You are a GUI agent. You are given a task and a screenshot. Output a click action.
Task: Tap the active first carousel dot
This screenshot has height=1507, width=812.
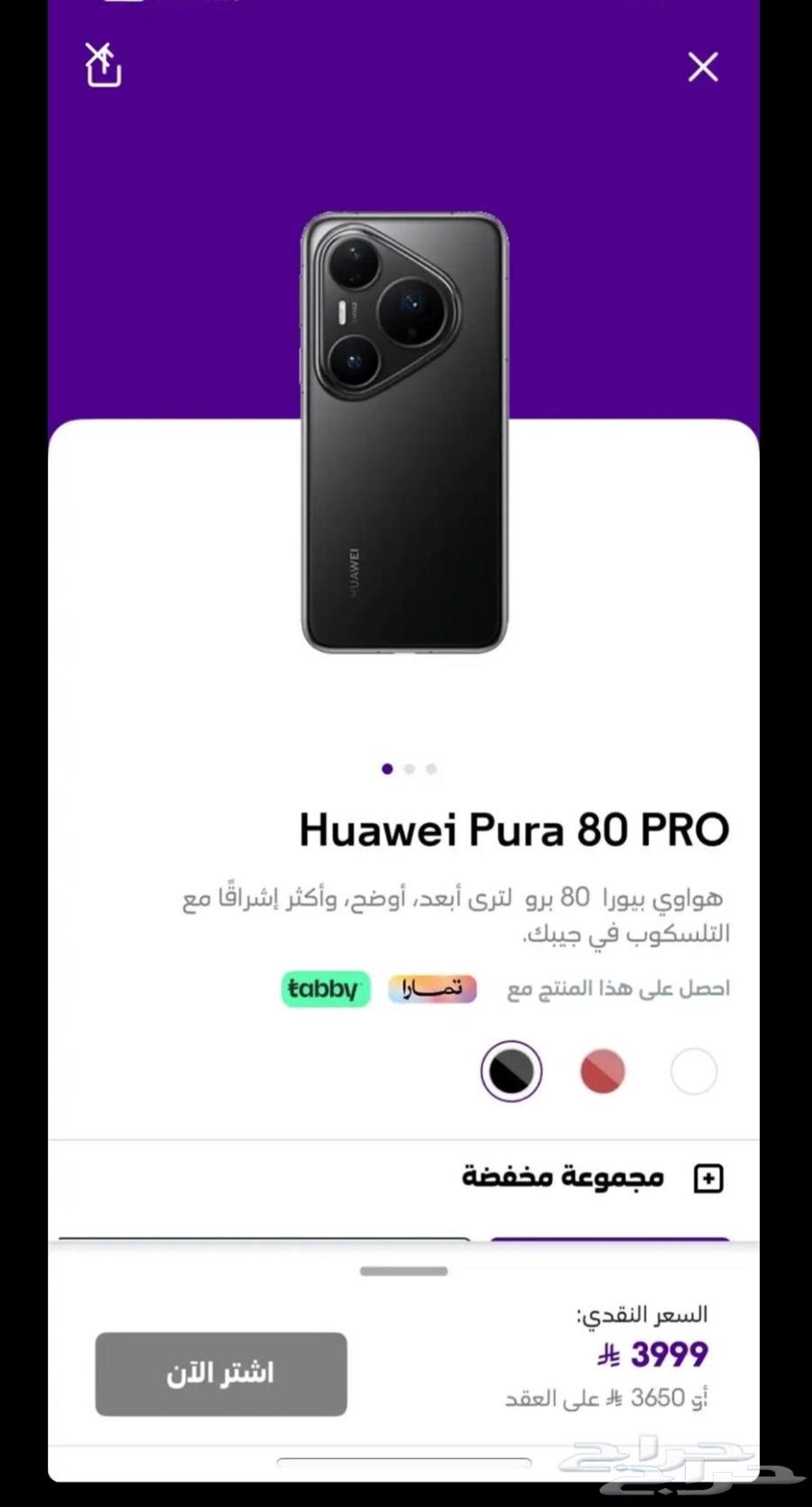click(388, 769)
